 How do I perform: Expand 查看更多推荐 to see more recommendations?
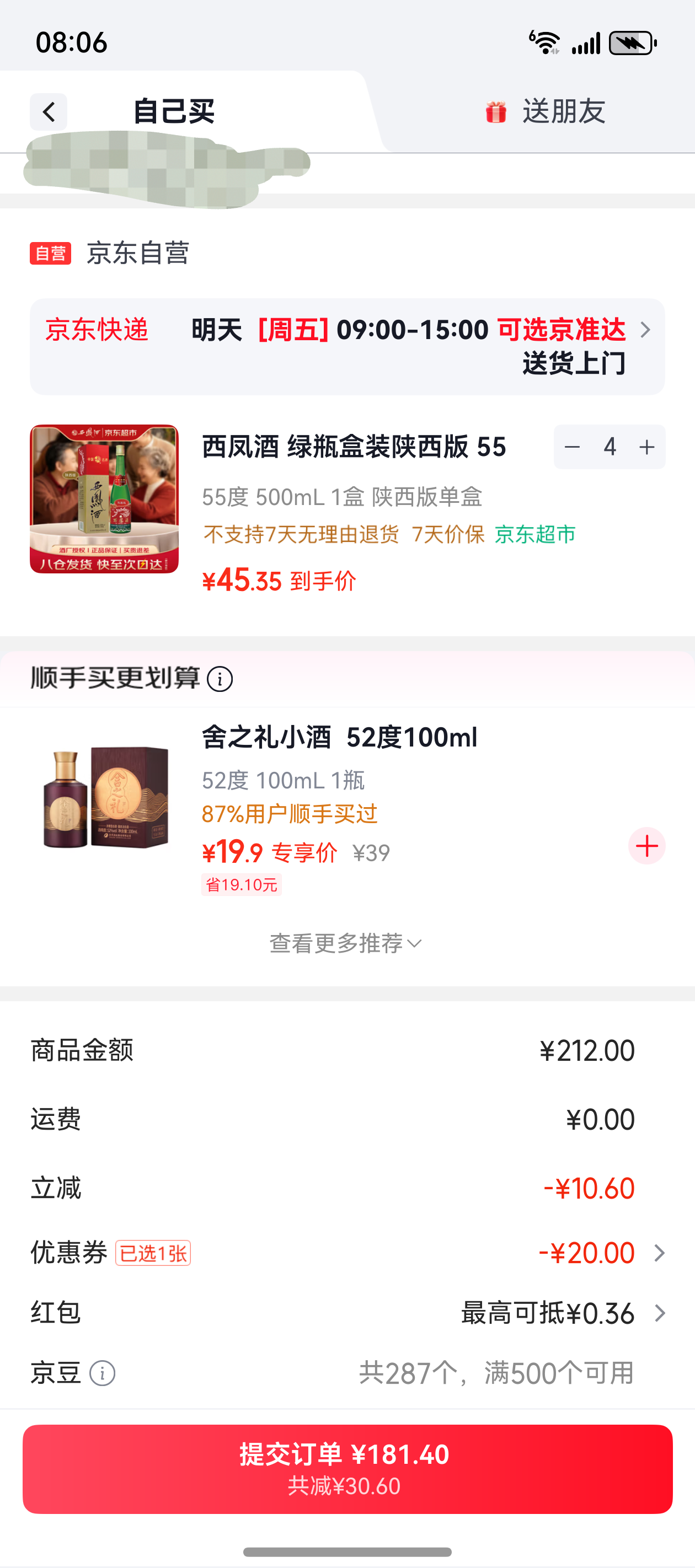[x=345, y=944]
